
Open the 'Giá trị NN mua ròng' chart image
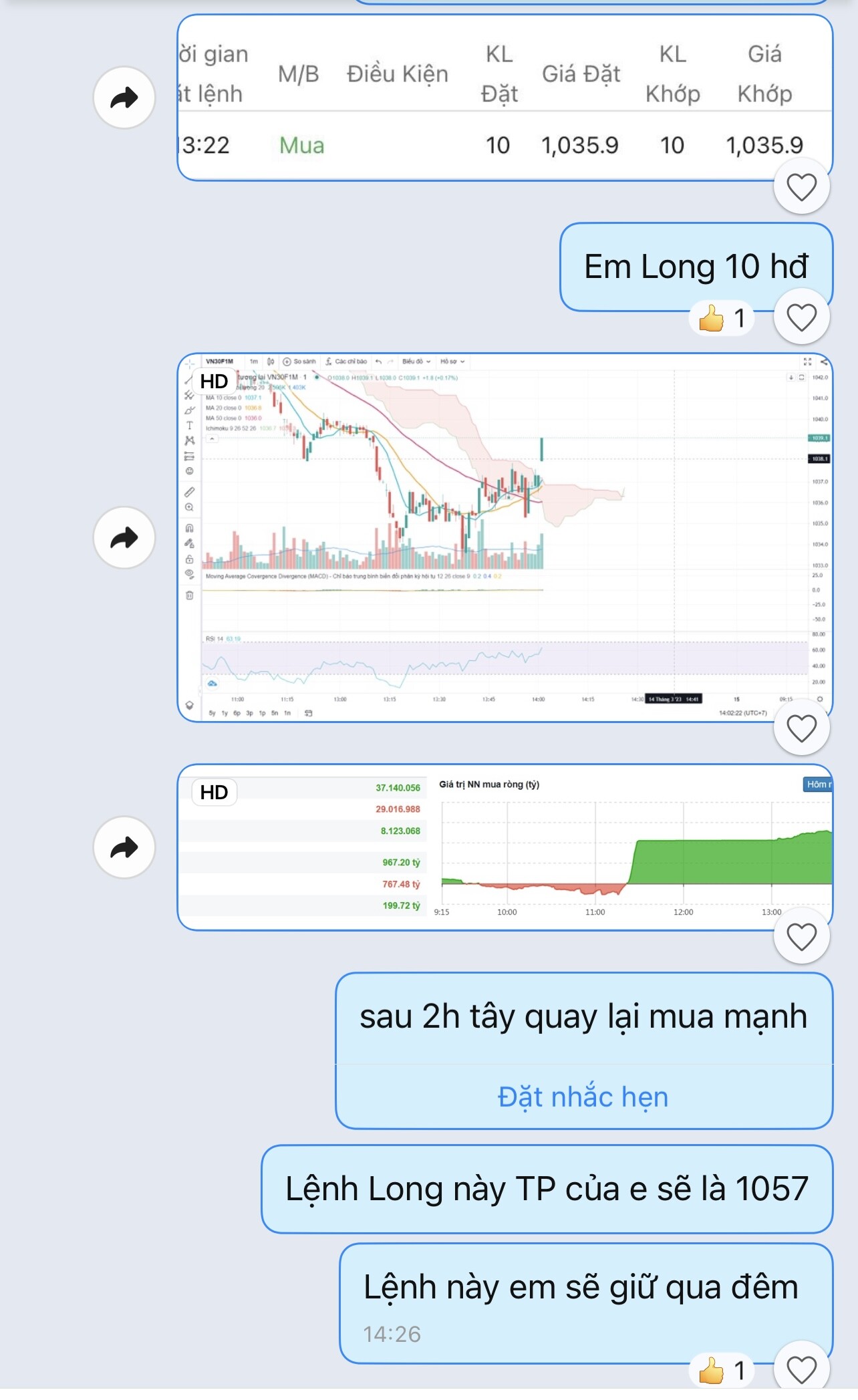coord(505,847)
